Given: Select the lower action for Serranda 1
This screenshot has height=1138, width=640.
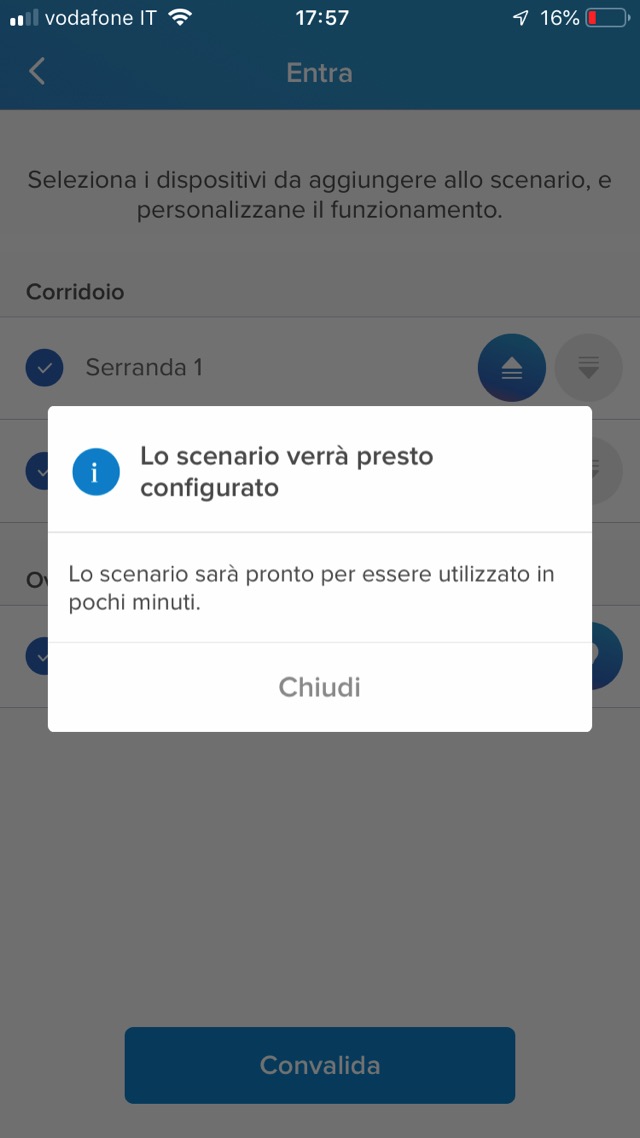Looking at the screenshot, I should click(588, 368).
